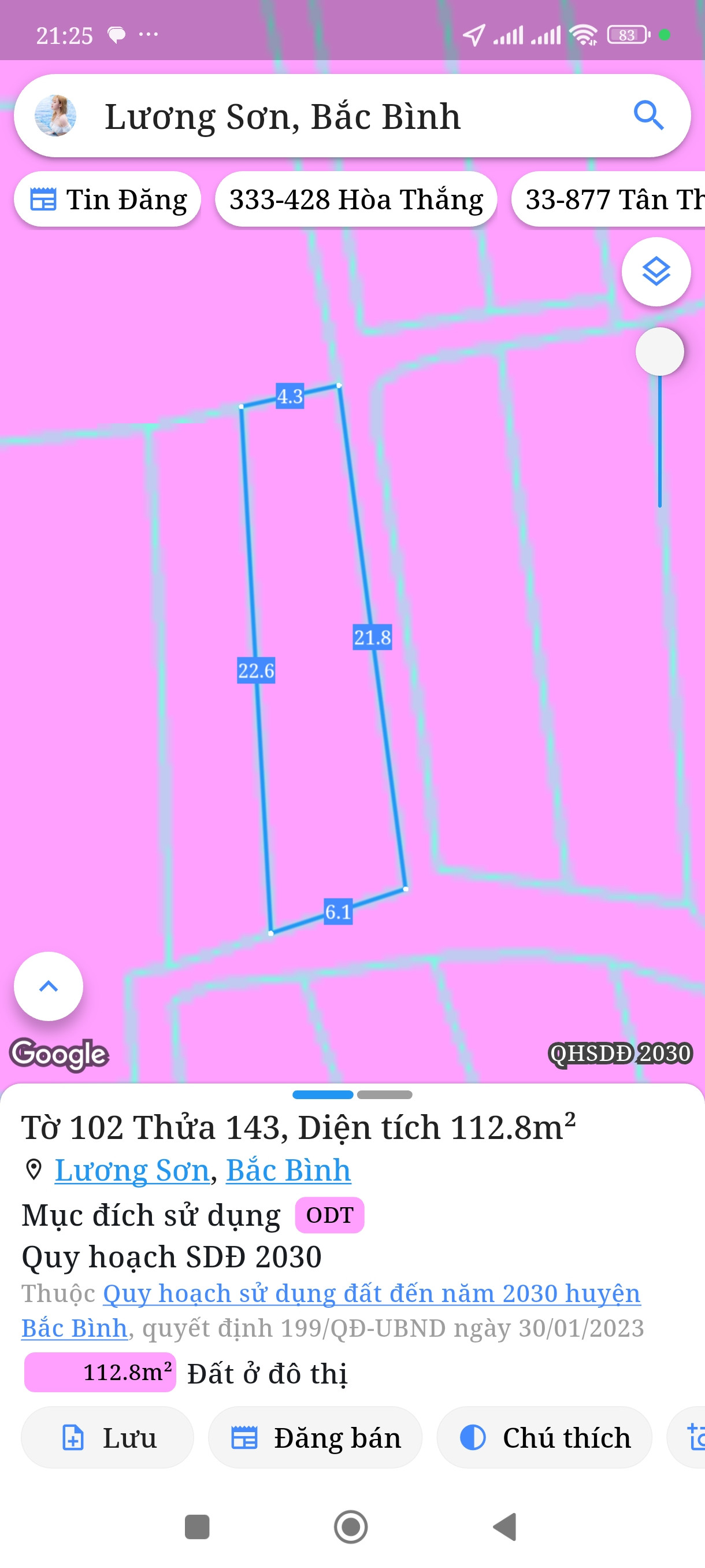Screen dimensions: 705x1568
Task: Select the Tin Đăng chip
Action: (x=107, y=199)
